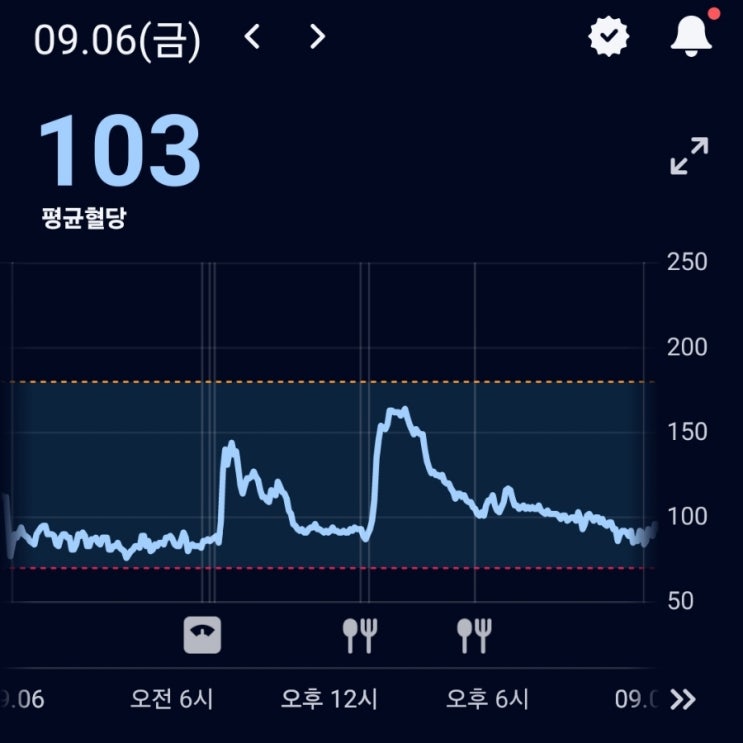Tap the weight scale event marker
Viewport: 743px width, 743px height.
click(202, 634)
